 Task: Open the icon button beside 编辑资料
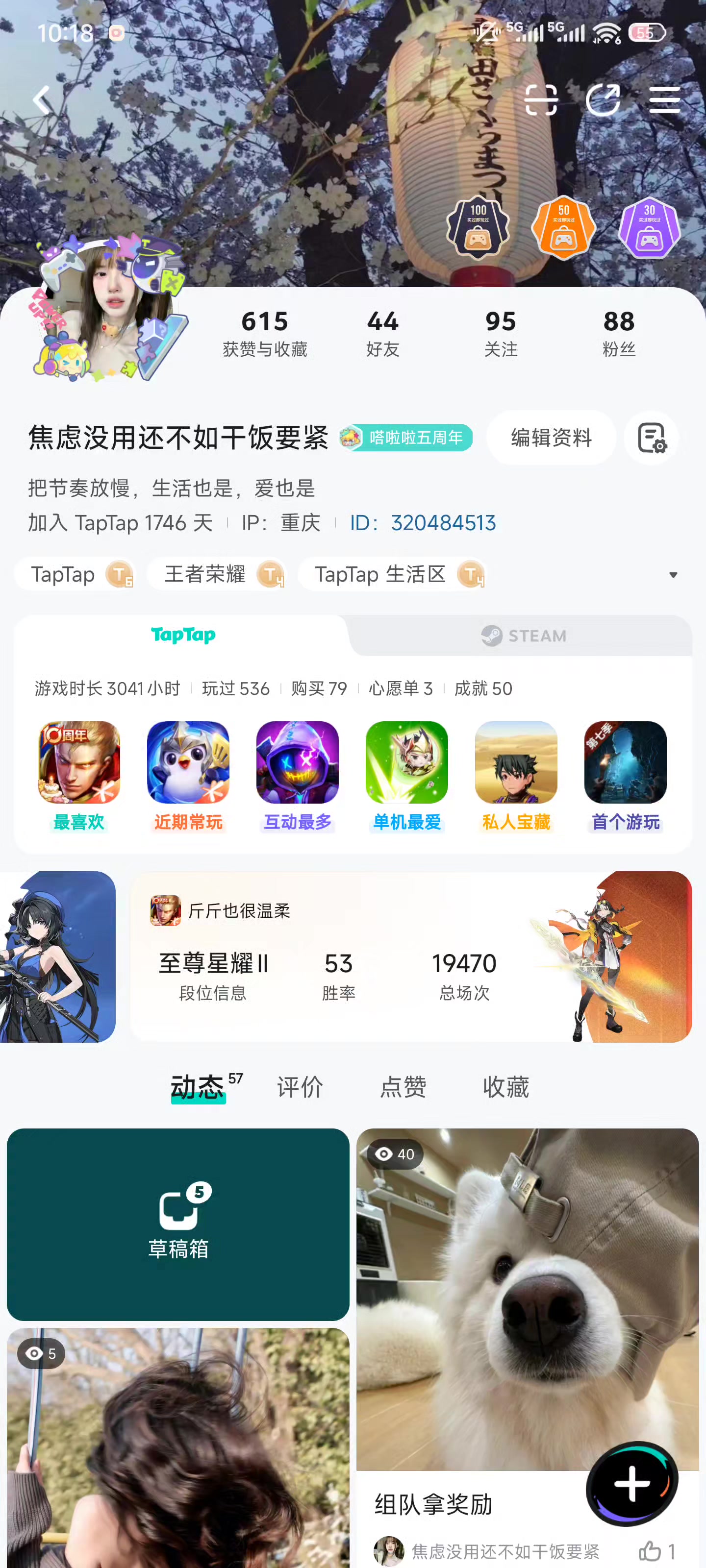pyautogui.click(x=651, y=438)
